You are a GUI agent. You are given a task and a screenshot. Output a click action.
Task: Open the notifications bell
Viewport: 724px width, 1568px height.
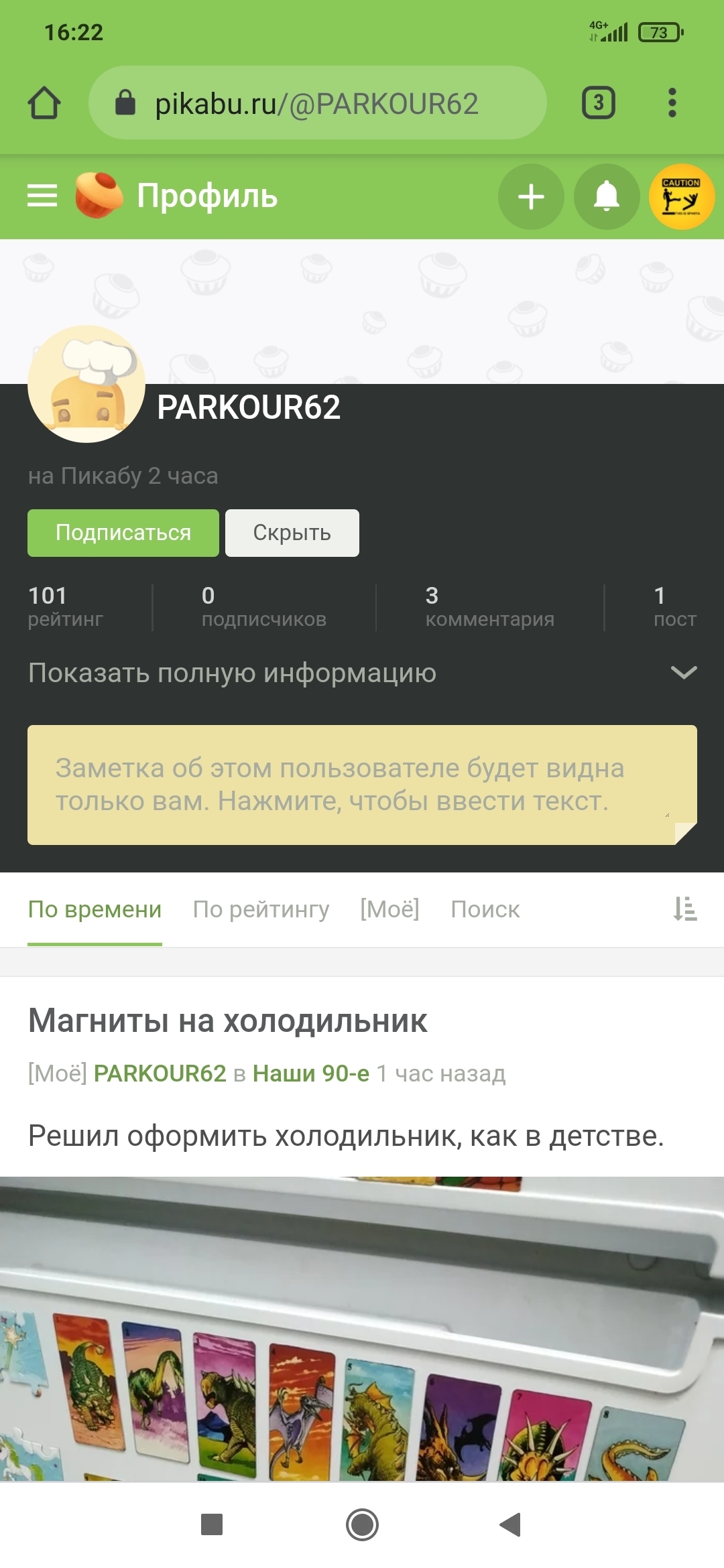pyautogui.click(x=607, y=197)
